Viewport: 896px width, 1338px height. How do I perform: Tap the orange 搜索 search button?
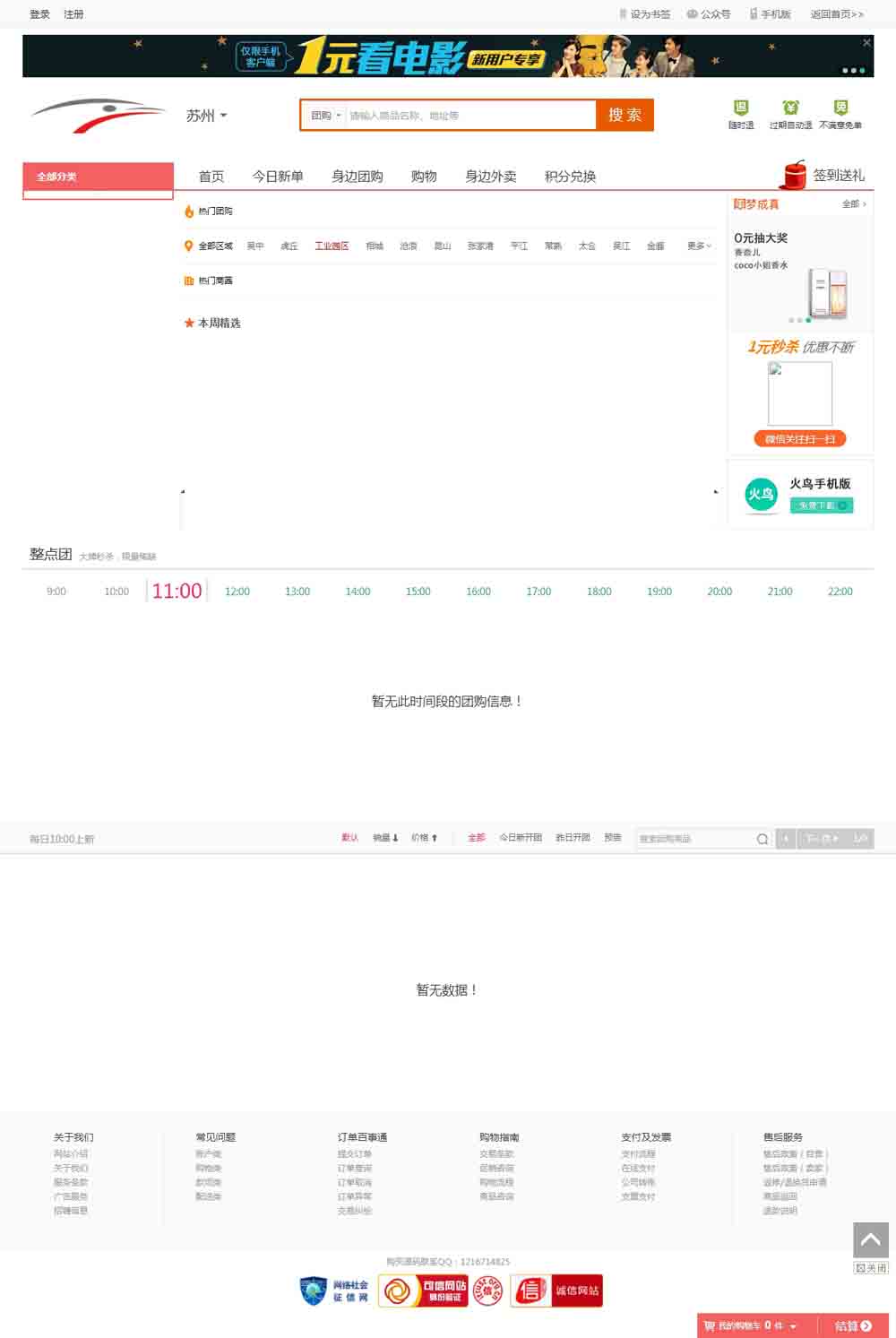point(625,115)
